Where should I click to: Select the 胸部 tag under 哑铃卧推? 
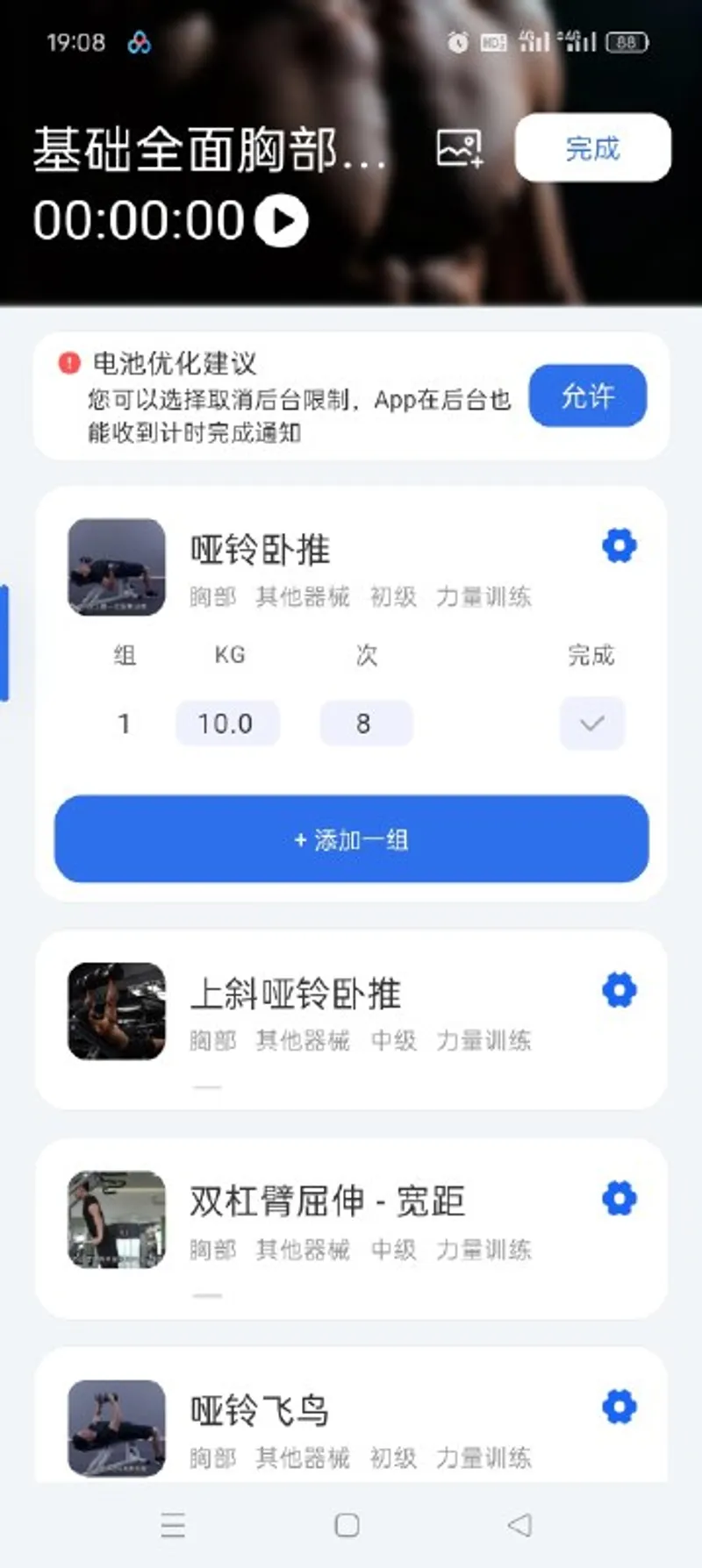click(211, 596)
